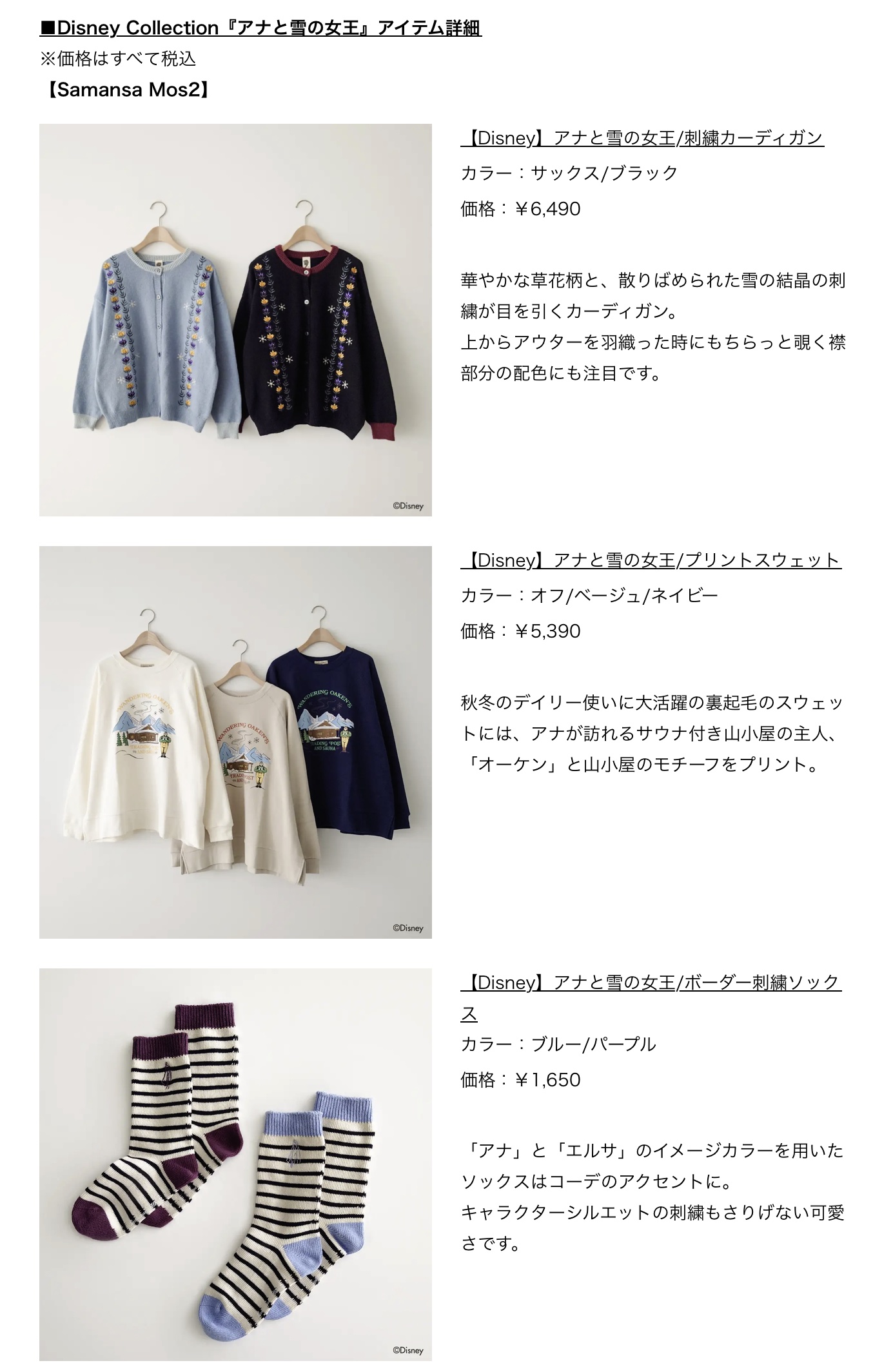Open the print sweatshirt (プリントスウェット) product link
The height and width of the screenshot is (1372, 873).
pos(651,560)
